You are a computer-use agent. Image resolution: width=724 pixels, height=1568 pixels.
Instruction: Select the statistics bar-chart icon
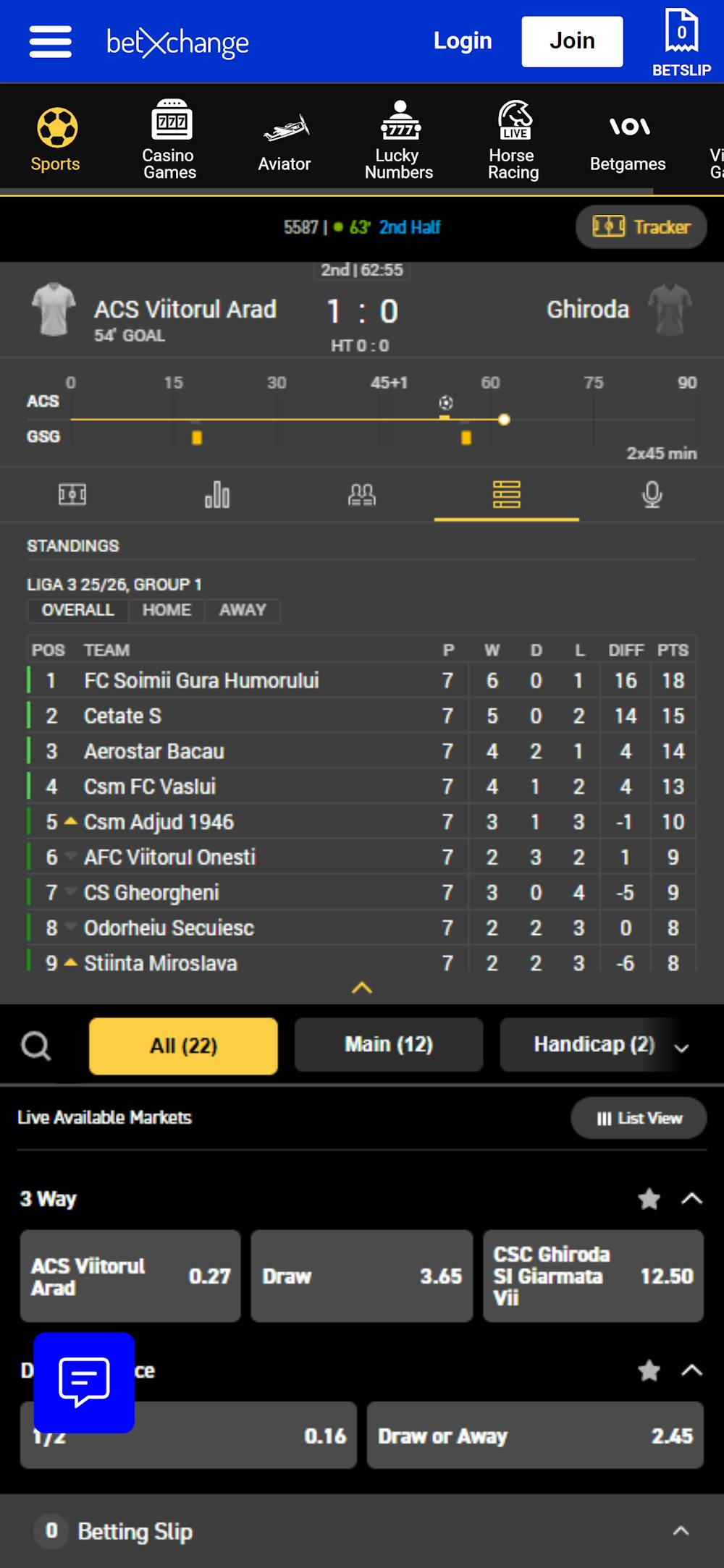point(216,495)
